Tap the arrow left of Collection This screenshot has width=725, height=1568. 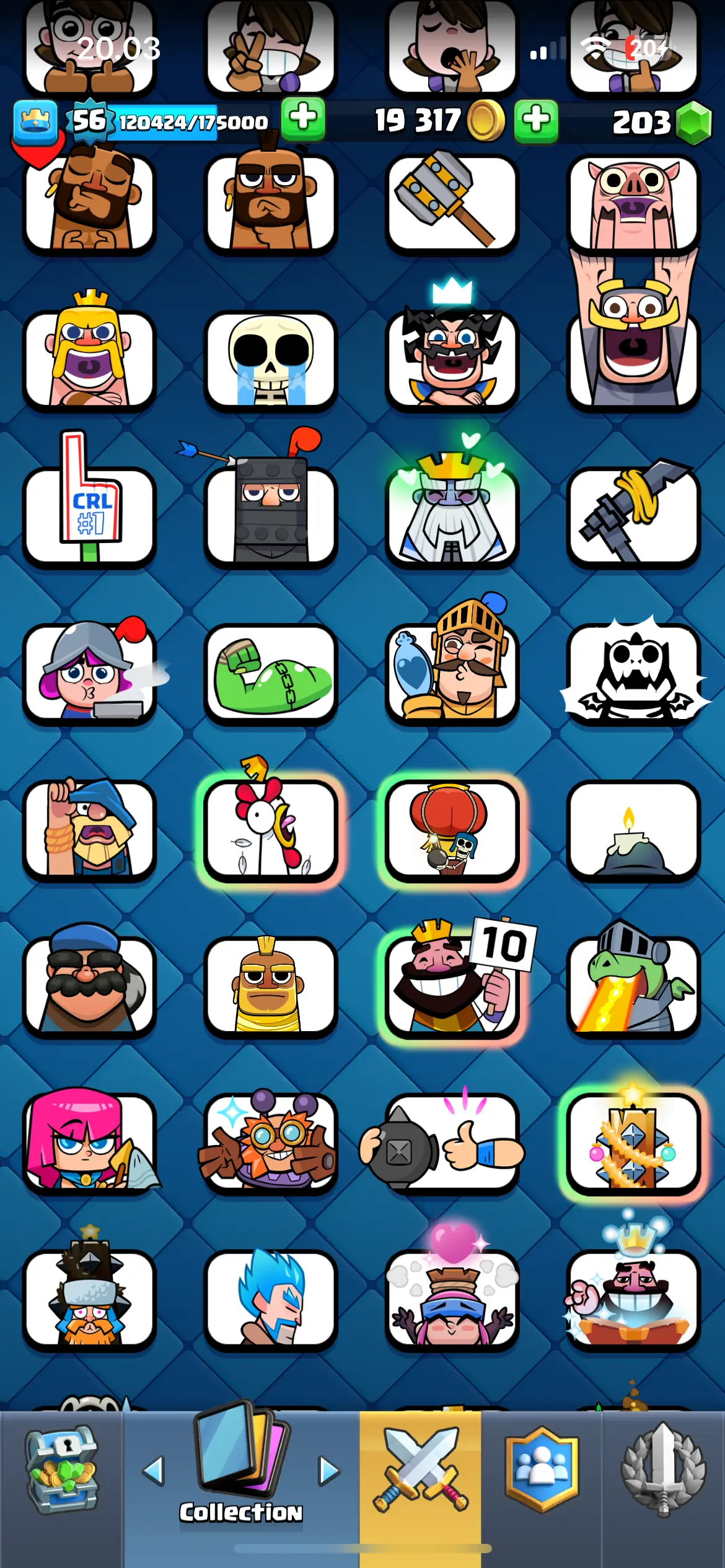coord(153,1471)
